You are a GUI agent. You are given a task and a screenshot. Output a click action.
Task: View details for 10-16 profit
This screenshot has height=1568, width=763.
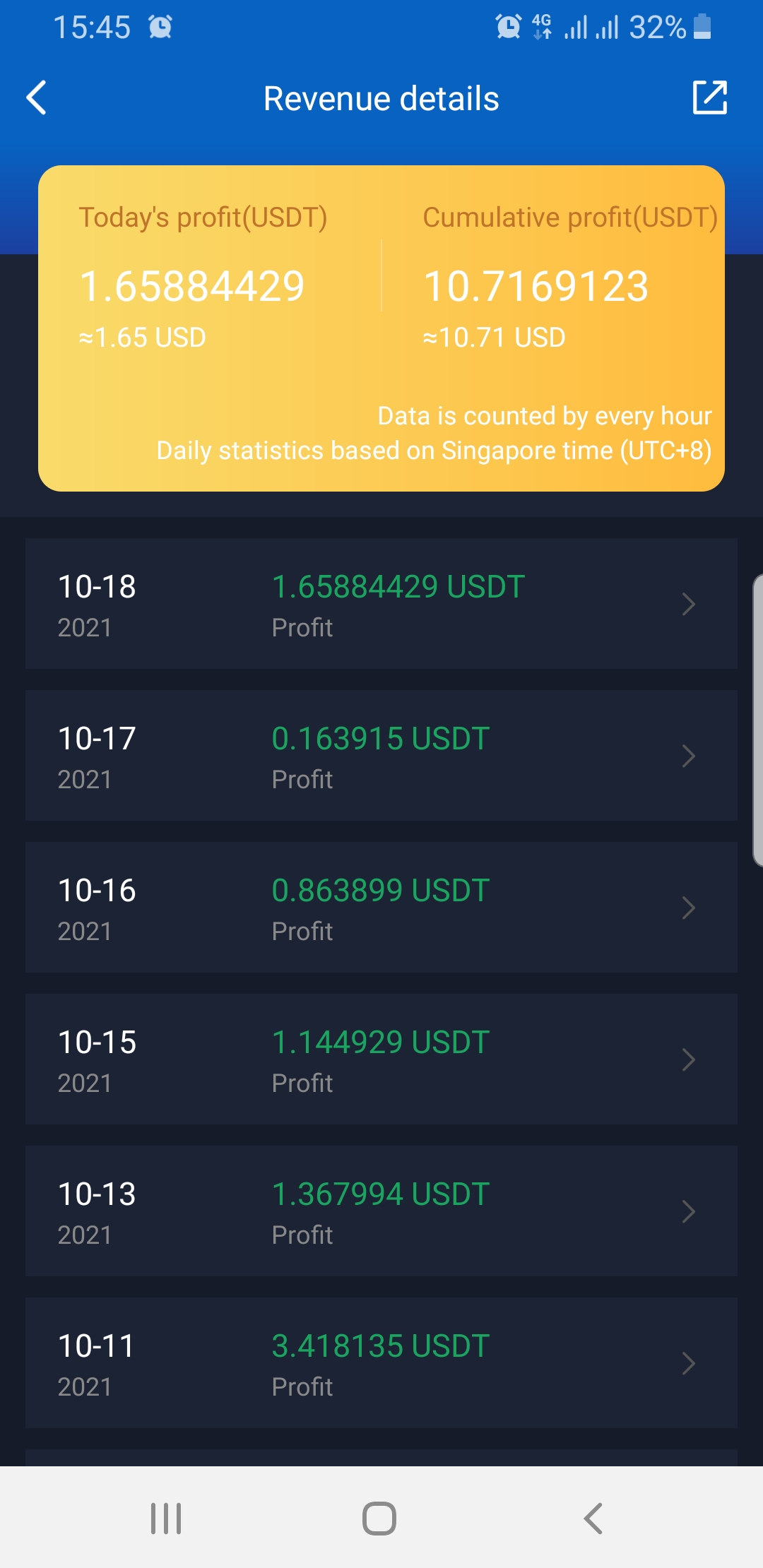coord(381,908)
